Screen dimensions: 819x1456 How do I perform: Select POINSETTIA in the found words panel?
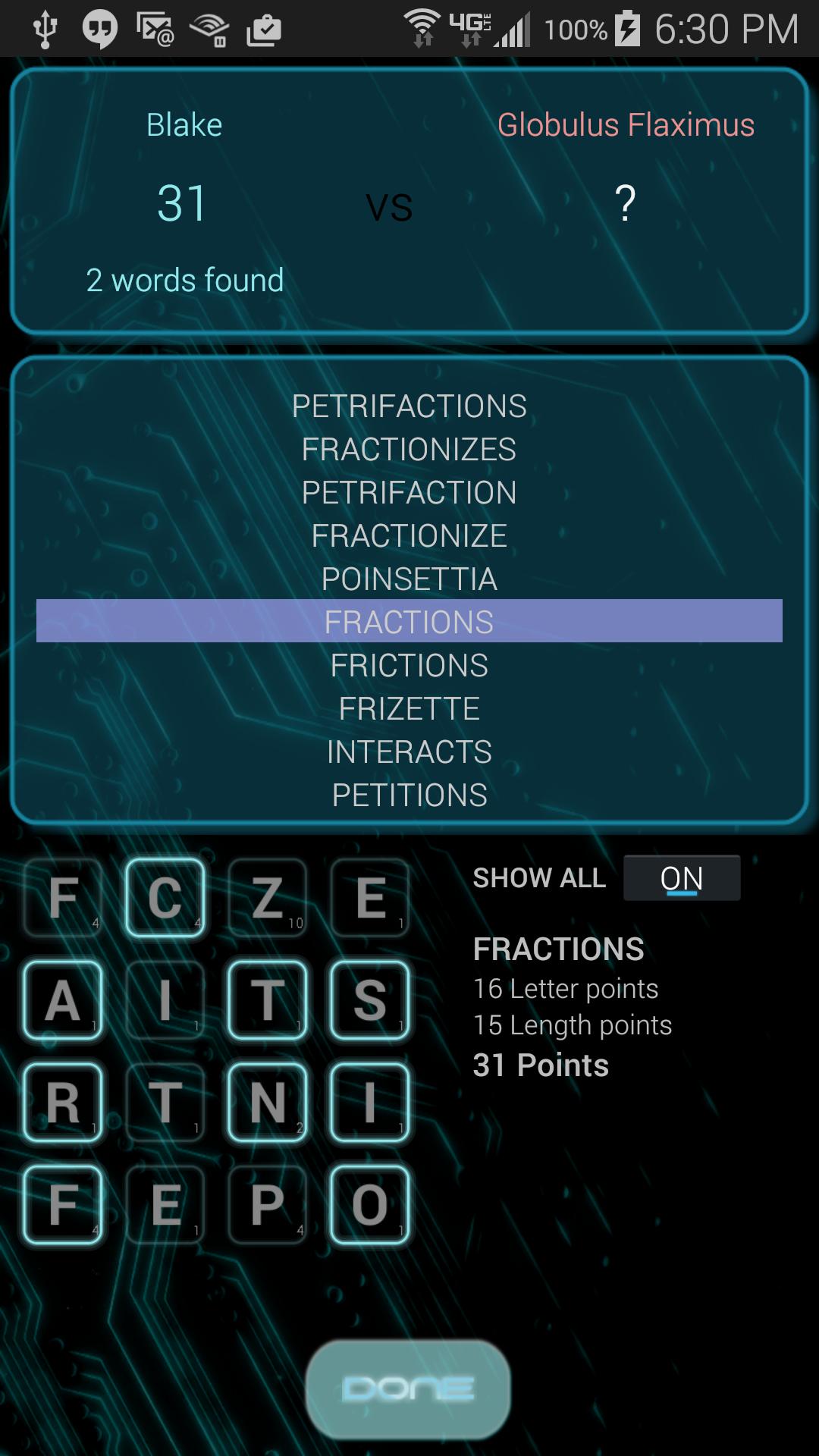(409, 579)
